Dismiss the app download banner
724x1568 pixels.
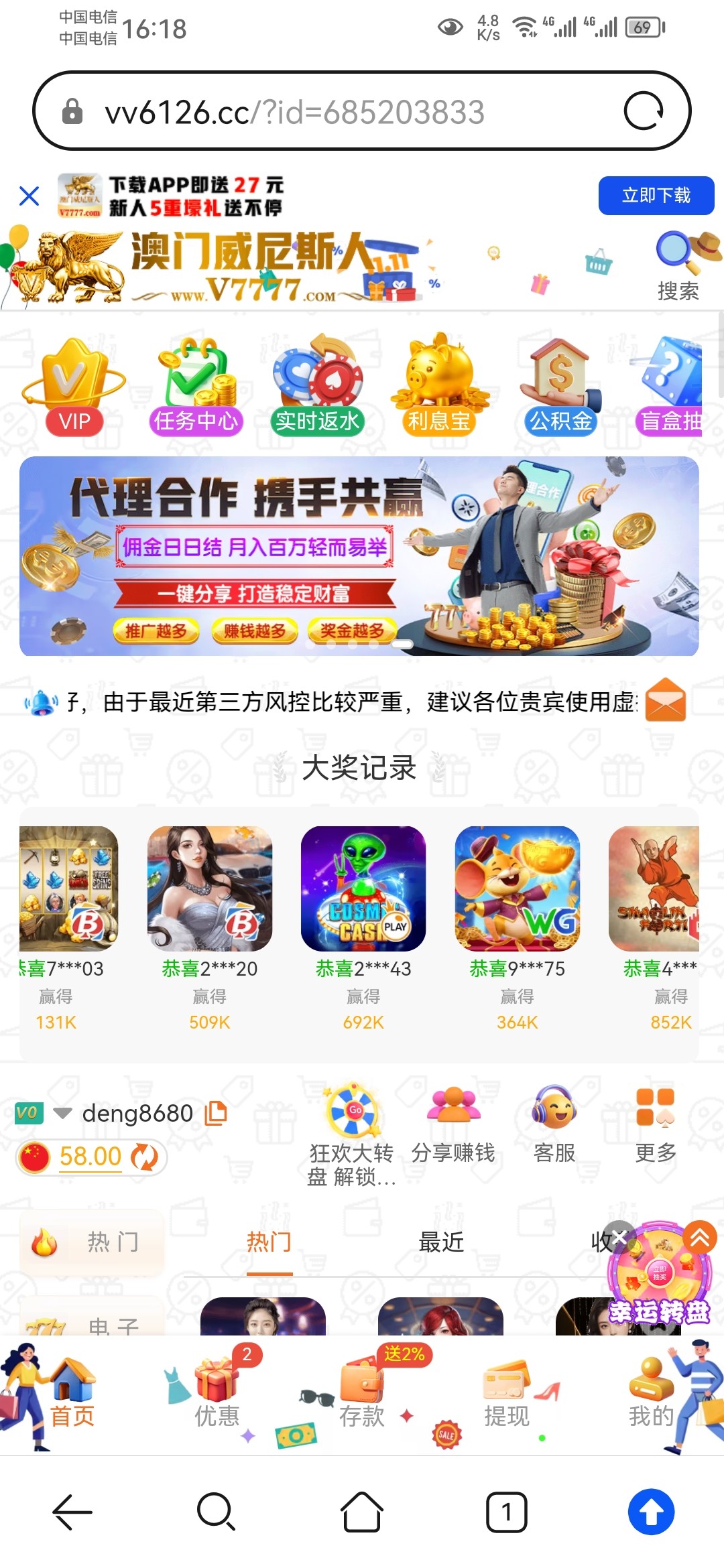pos(29,196)
